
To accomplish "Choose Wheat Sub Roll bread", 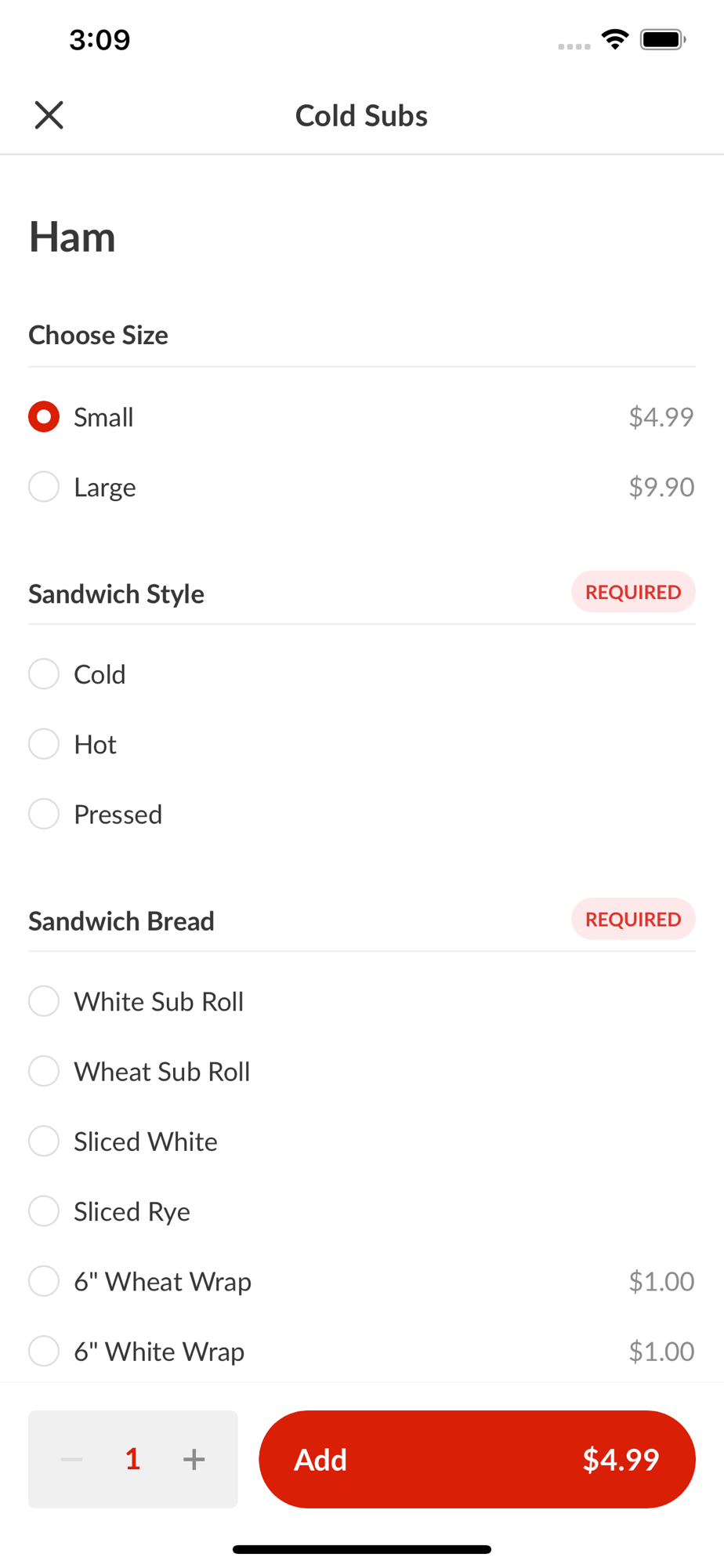I will pyautogui.click(x=361, y=1071).
